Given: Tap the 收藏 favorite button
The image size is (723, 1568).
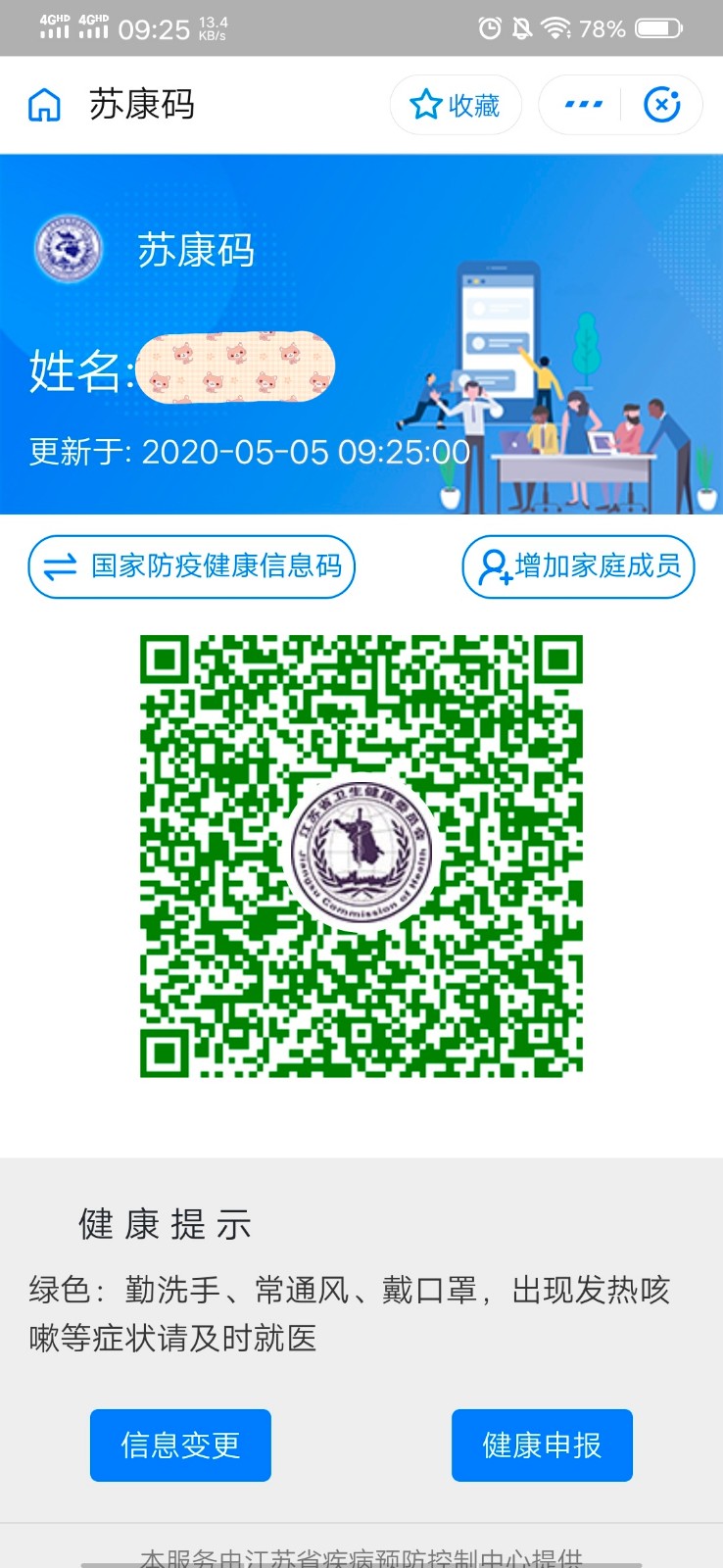Looking at the screenshot, I should pyautogui.click(x=456, y=105).
